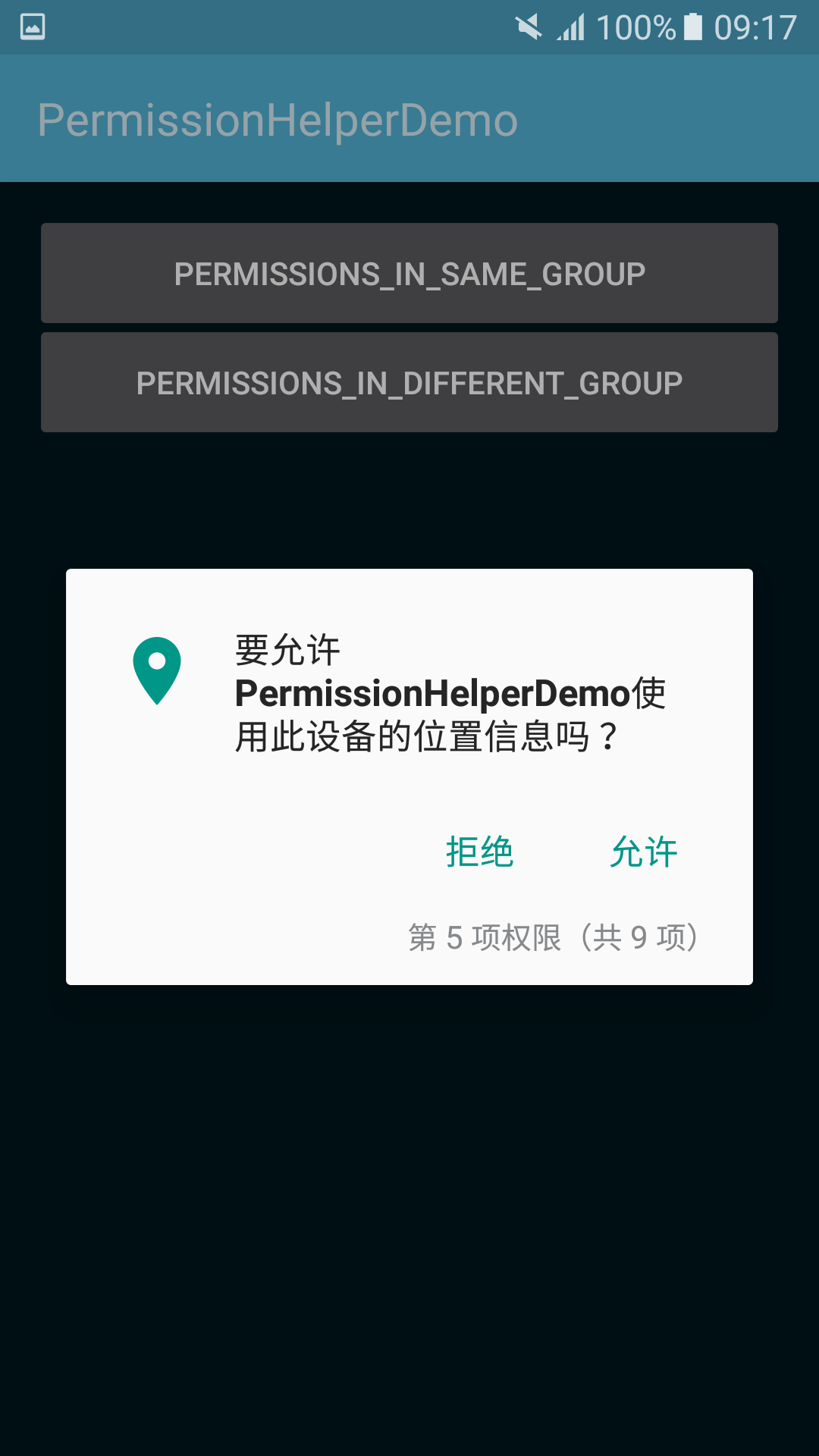Tap 允许 to allow location access
The height and width of the screenshot is (1456, 819).
coord(644,852)
